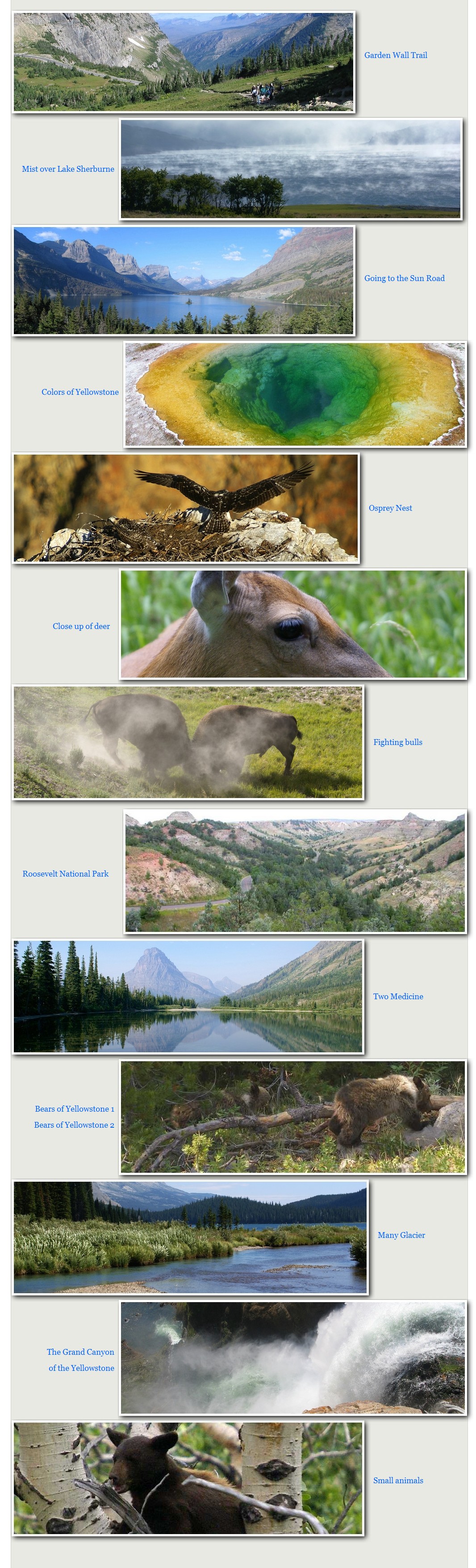Tap the Two Medicine lake photo

pyautogui.click(x=188, y=997)
